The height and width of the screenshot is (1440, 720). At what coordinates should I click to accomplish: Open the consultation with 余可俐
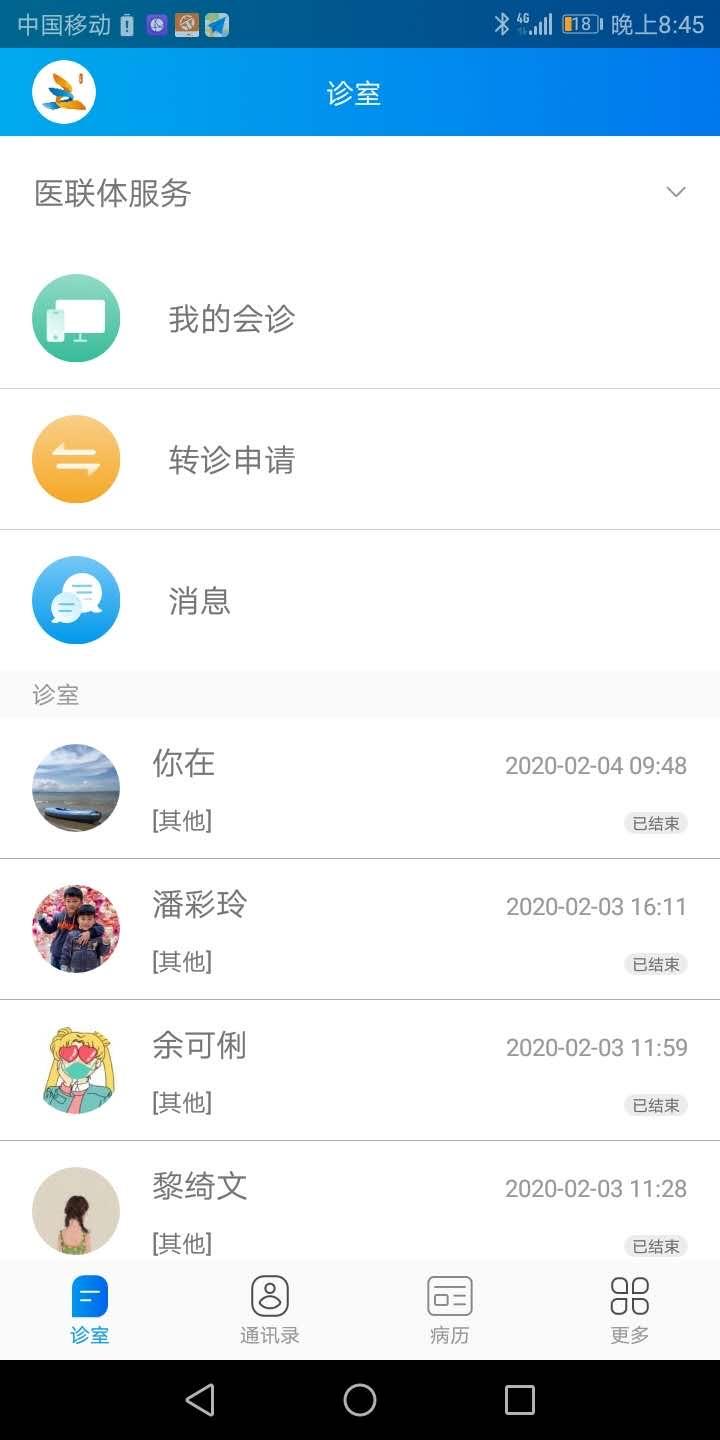coord(360,1070)
